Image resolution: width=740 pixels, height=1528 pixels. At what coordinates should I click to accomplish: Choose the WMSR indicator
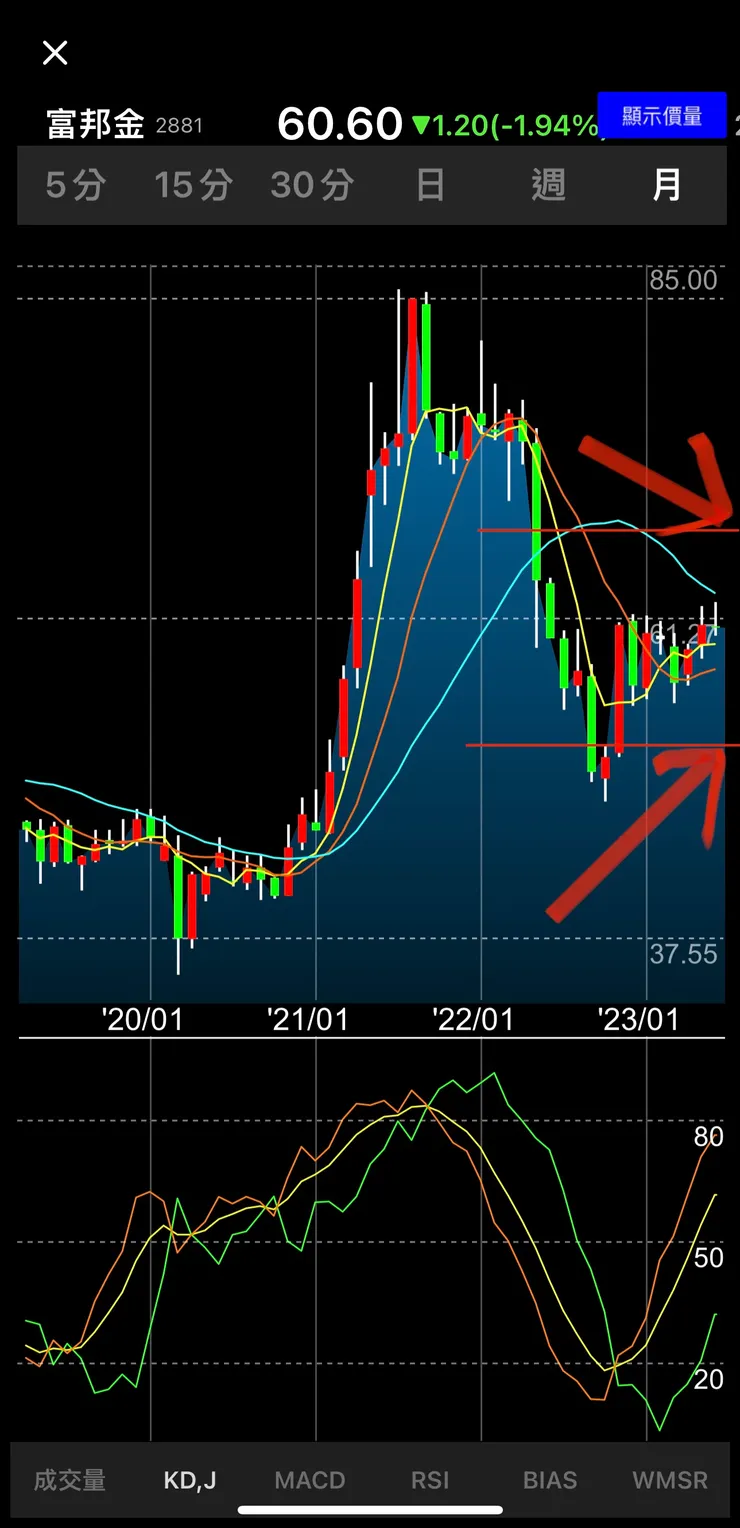coord(670,1480)
